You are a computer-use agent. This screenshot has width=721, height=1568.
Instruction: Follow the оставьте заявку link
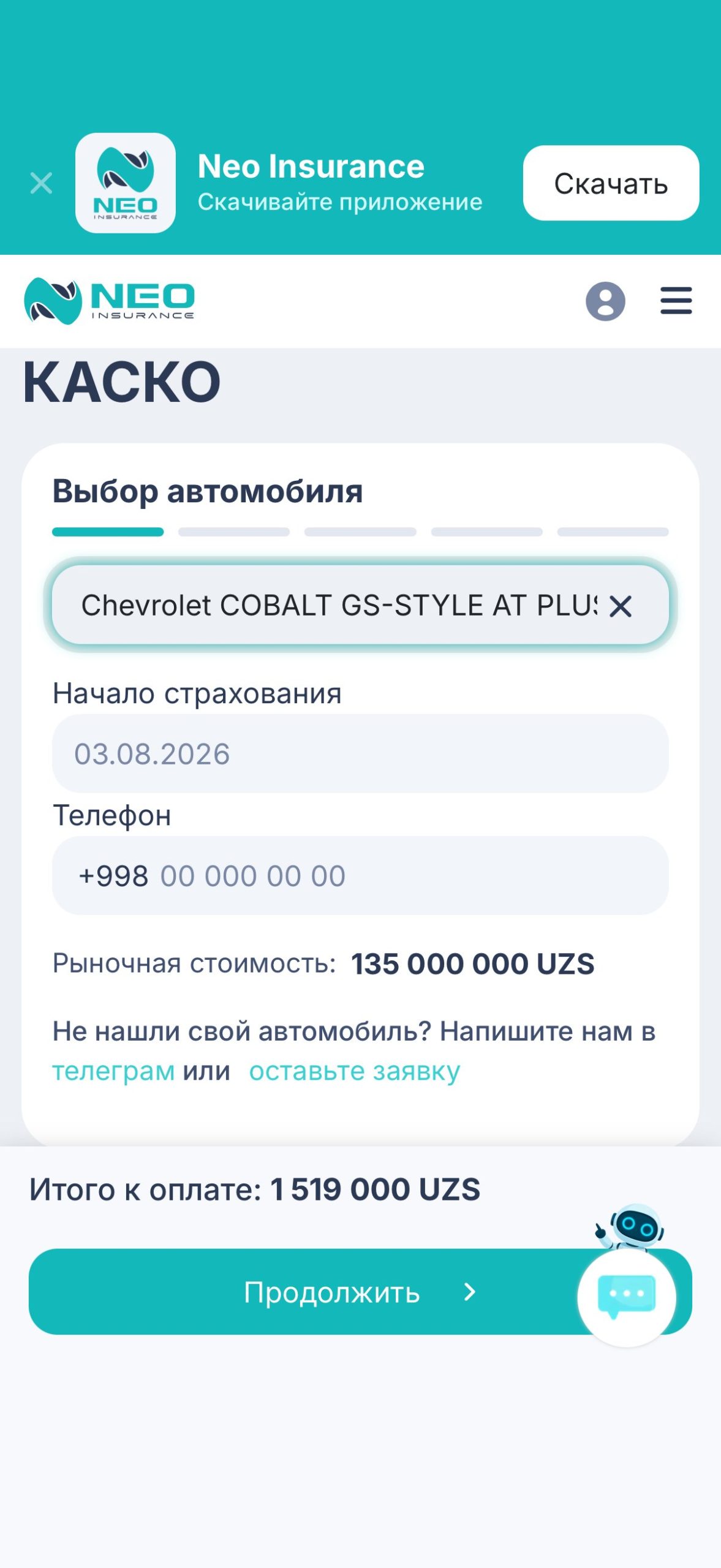tap(354, 1071)
